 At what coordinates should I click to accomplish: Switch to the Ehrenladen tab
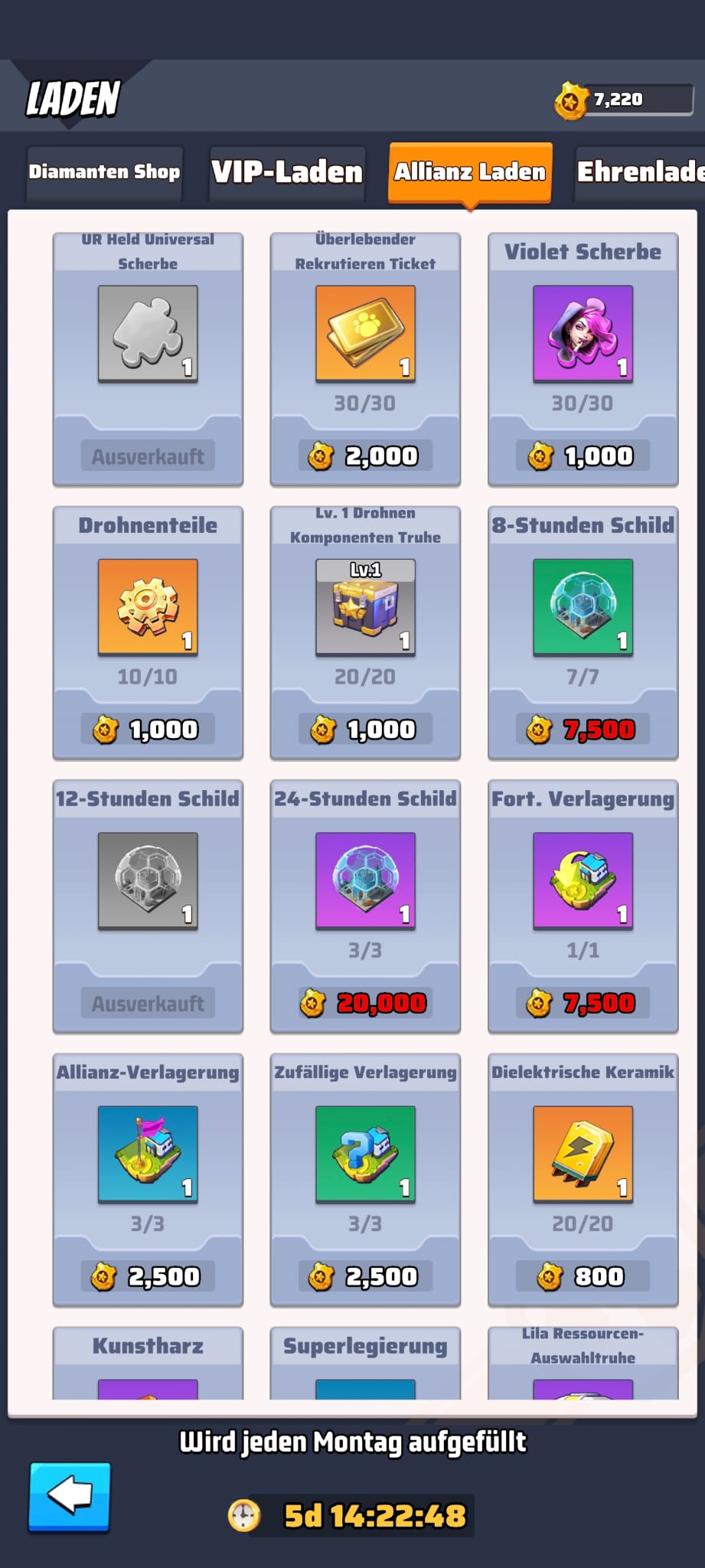point(639,171)
